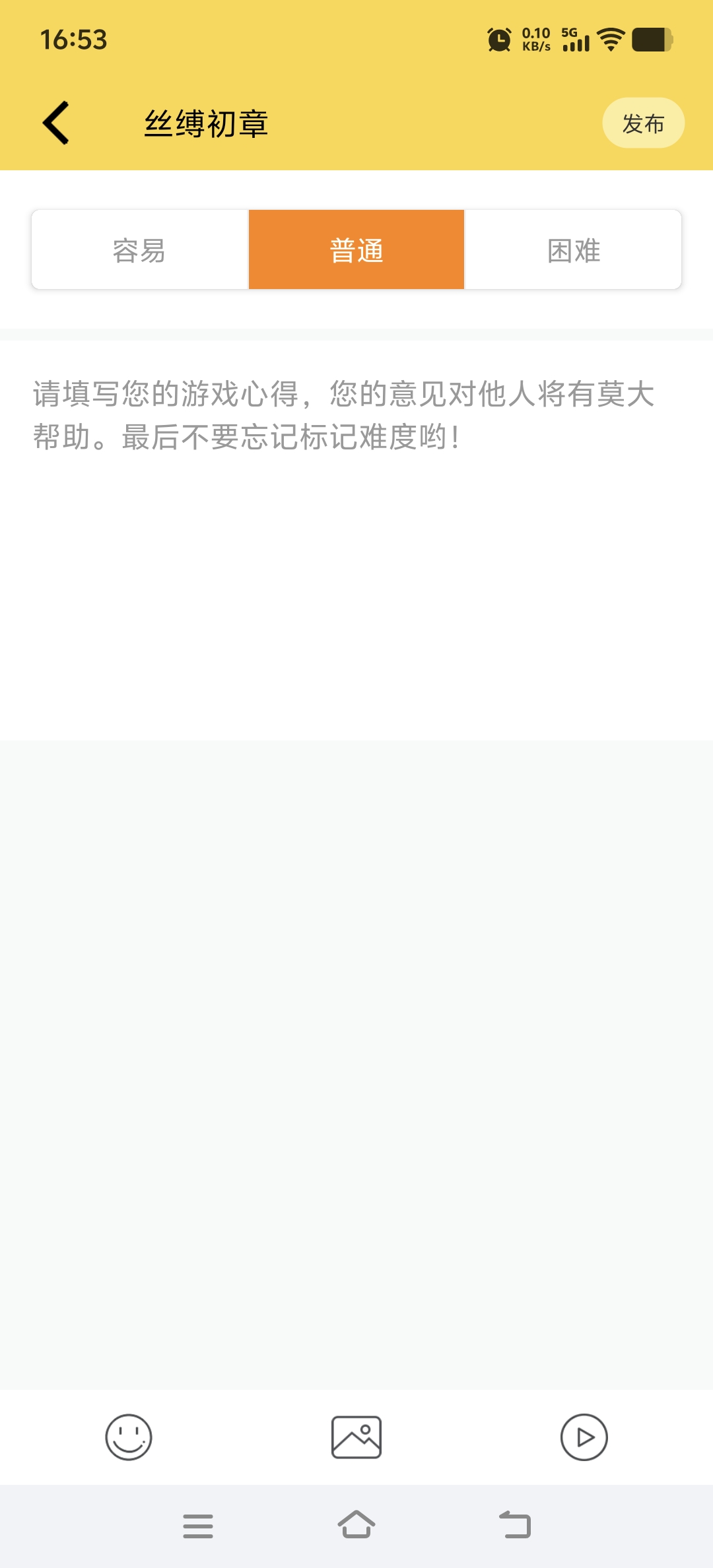
Task: Go to the system home screen
Action: click(x=356, y=1525)
